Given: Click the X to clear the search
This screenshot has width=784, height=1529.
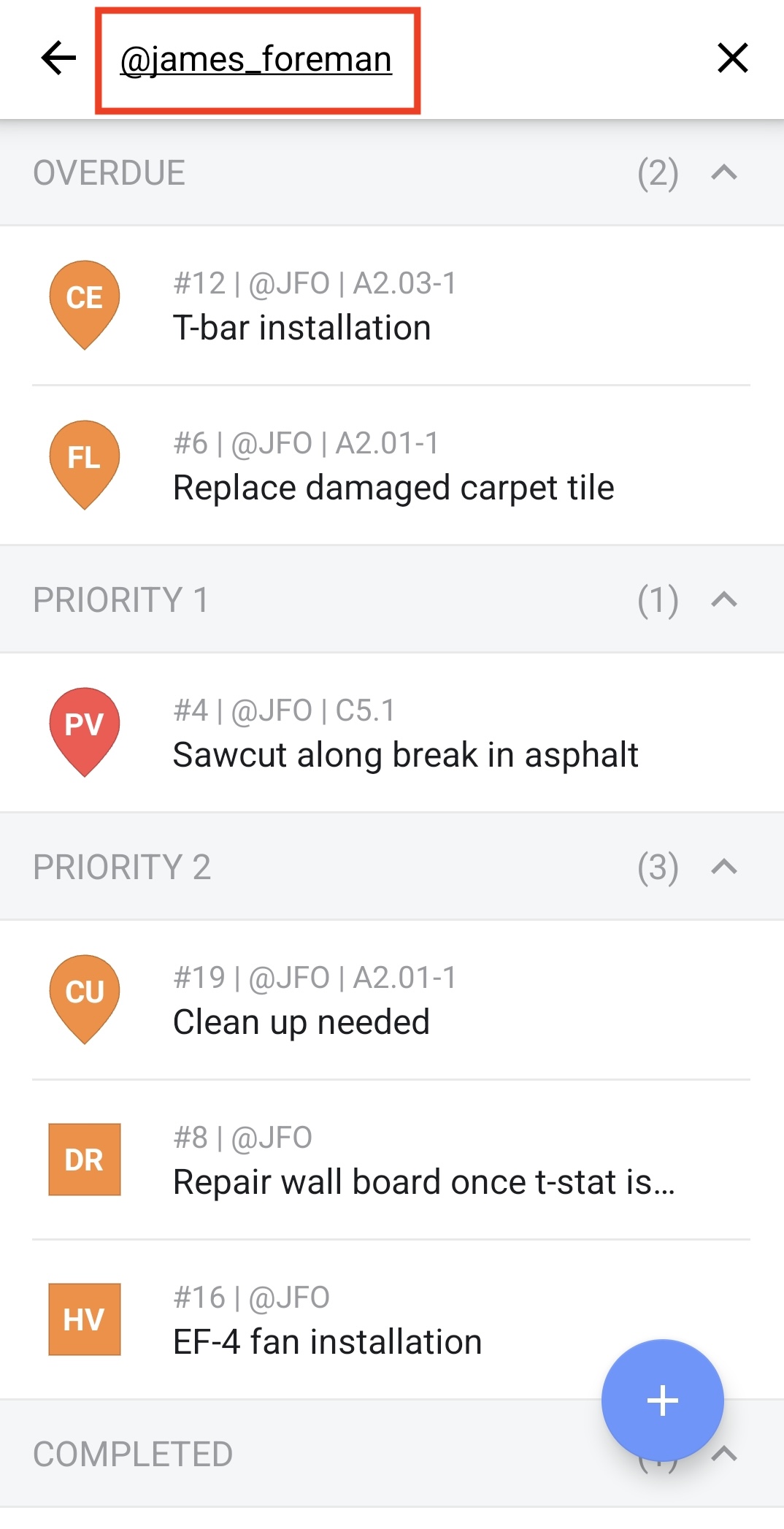Looking at the screenshot, I should pyautogui.click(x=732, y=58).
